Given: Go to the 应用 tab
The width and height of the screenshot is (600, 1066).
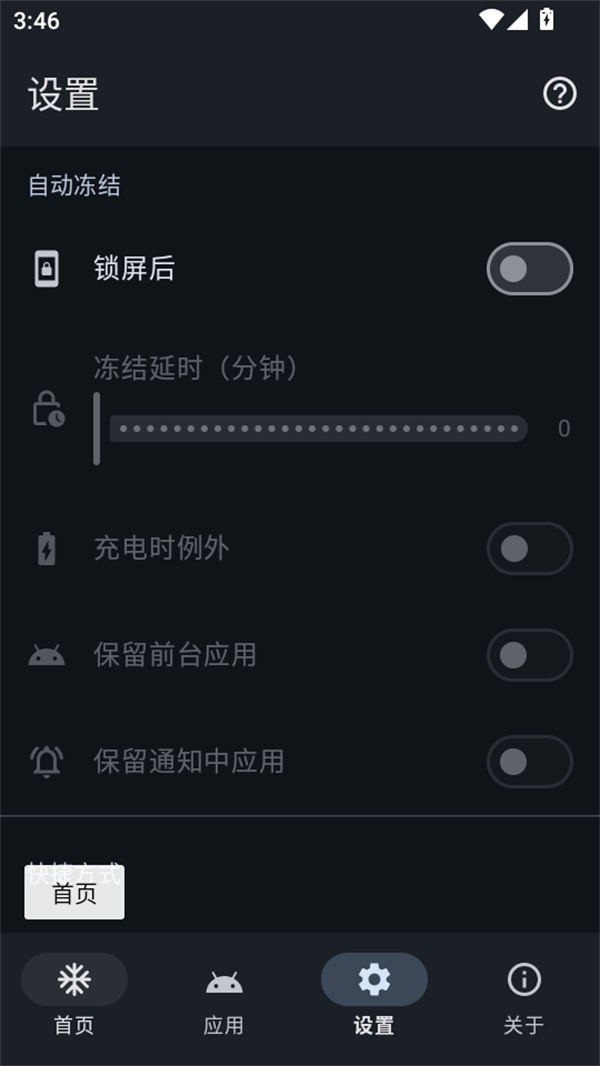Looking at the screenshot, I should pos(224,996).
